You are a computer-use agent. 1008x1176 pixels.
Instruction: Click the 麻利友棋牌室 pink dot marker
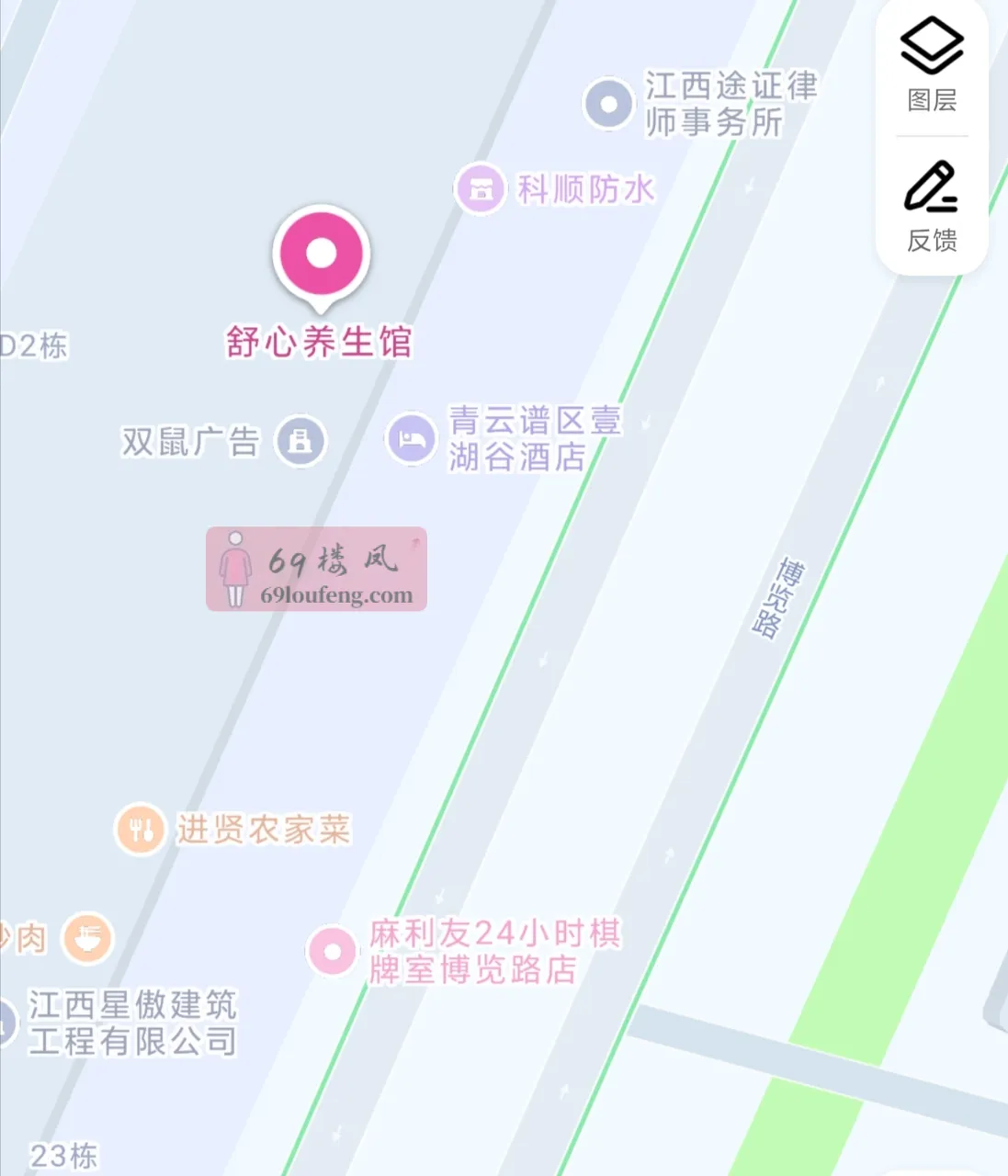[331, 952]
